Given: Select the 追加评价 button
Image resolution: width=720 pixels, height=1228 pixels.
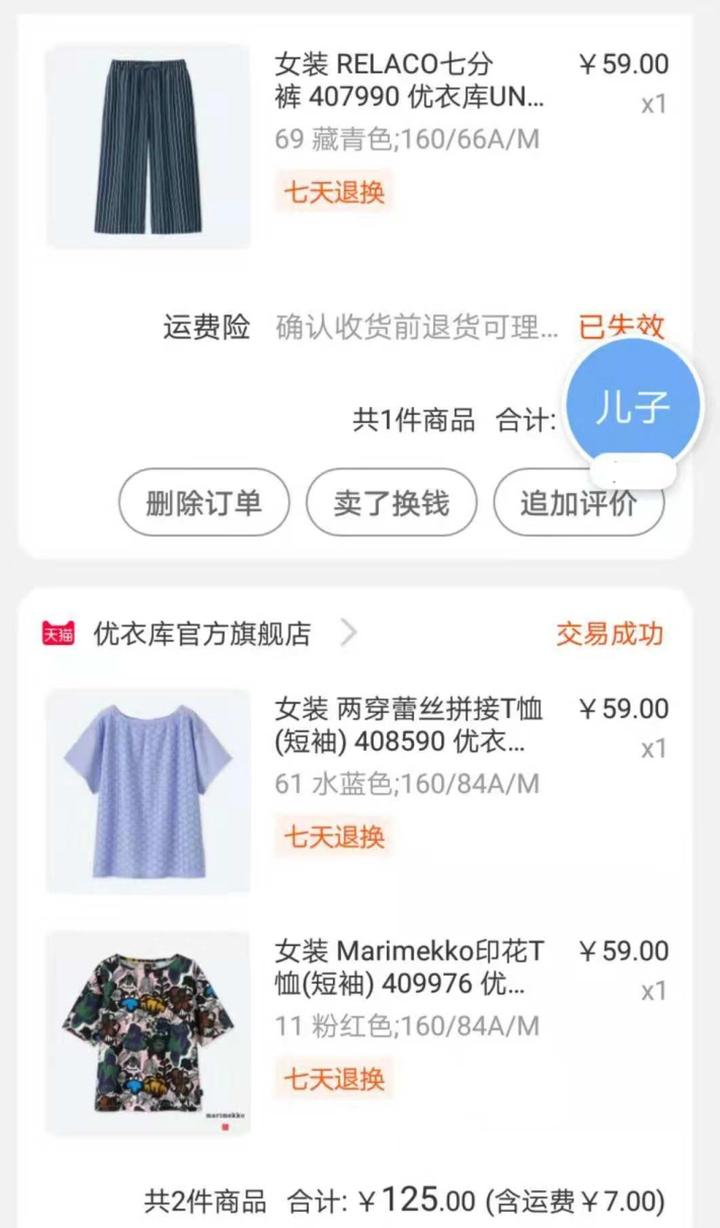Looking at the screenshot, I should click(x=578, y=503).
